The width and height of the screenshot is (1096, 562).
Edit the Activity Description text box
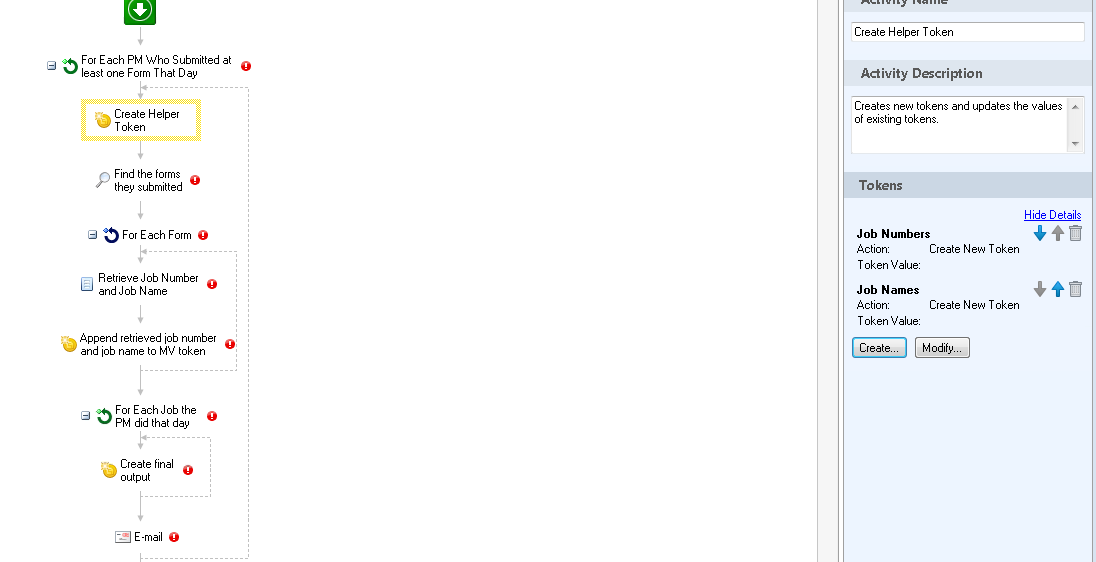point(958,124)
